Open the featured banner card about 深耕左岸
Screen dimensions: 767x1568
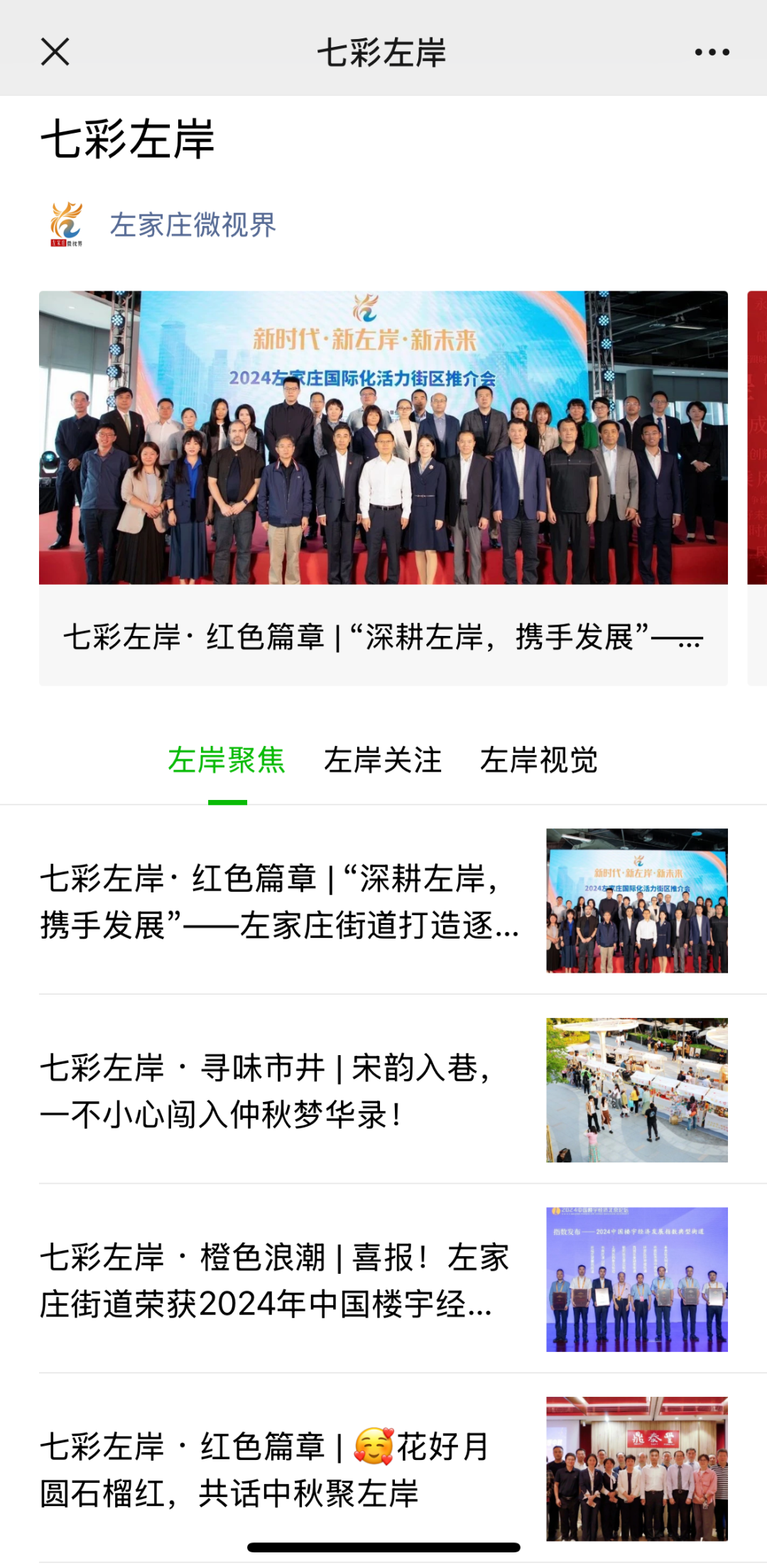pyautogui.click(x=383, y=487)
